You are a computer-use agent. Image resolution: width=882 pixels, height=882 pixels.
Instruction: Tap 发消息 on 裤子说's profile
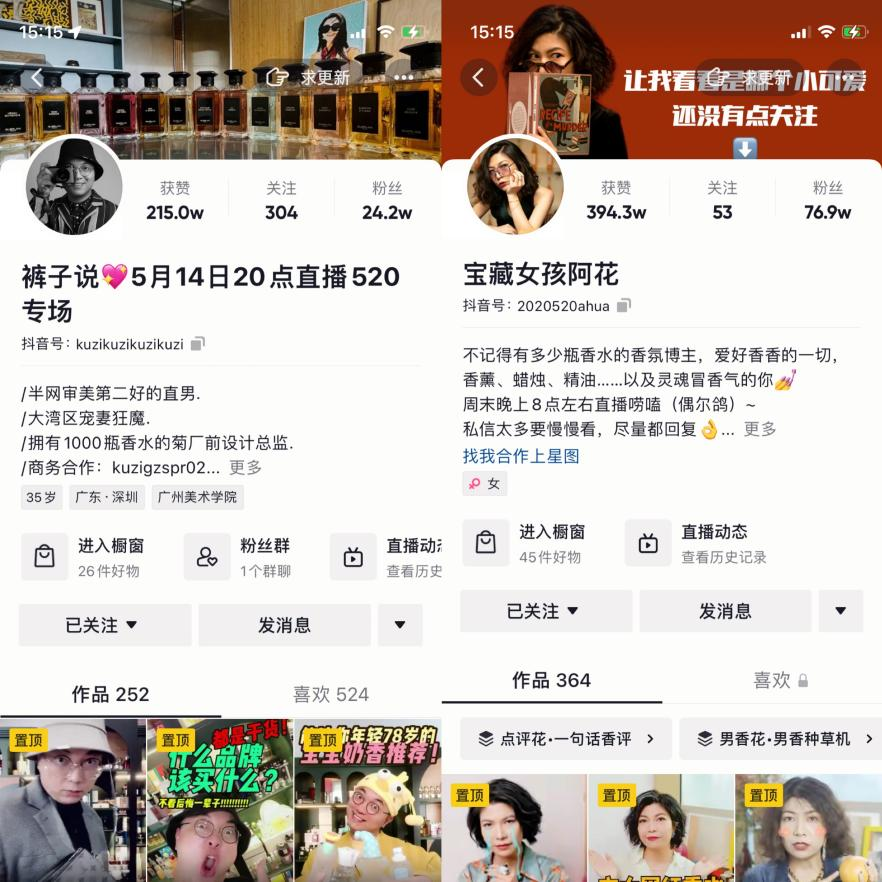point(285,625)
